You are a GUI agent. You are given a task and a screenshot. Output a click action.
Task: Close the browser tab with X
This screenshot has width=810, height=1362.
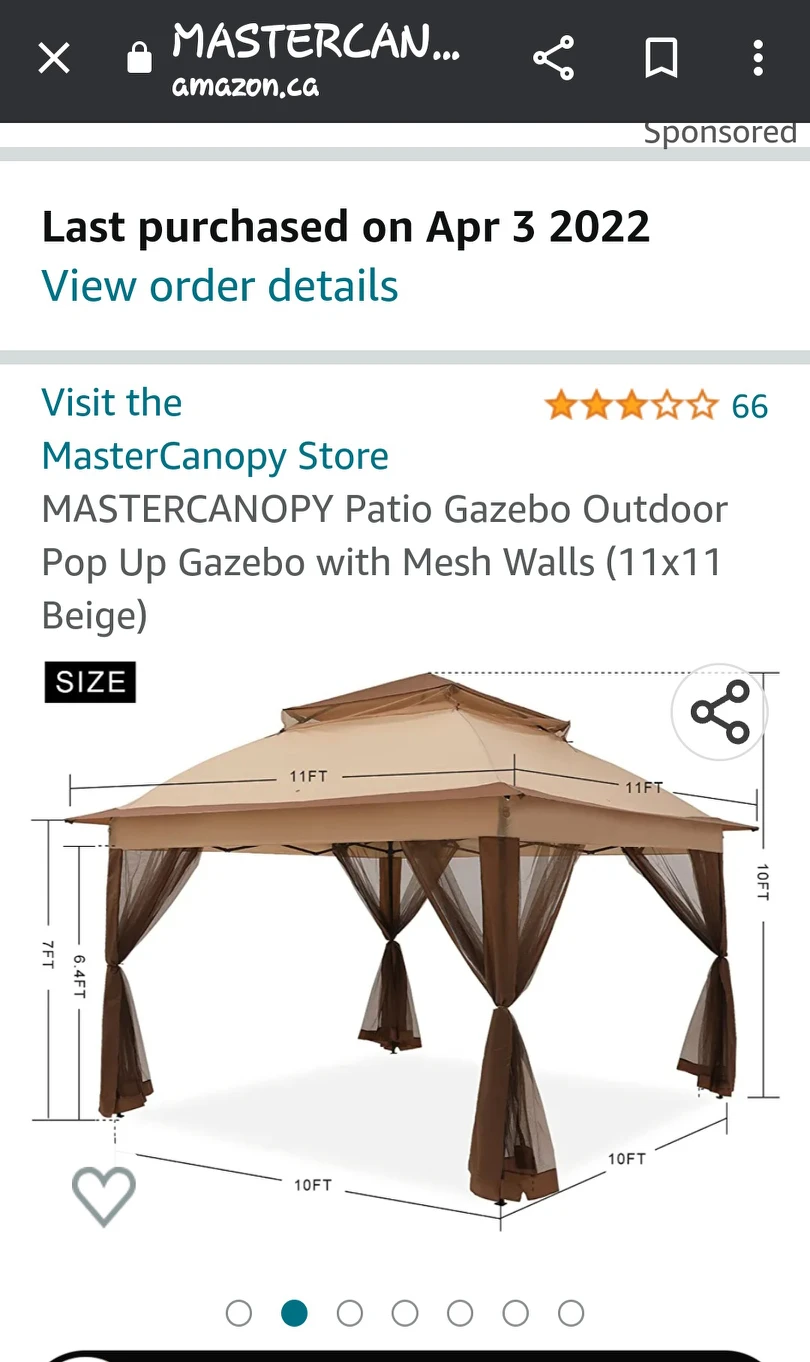point(54,59)
